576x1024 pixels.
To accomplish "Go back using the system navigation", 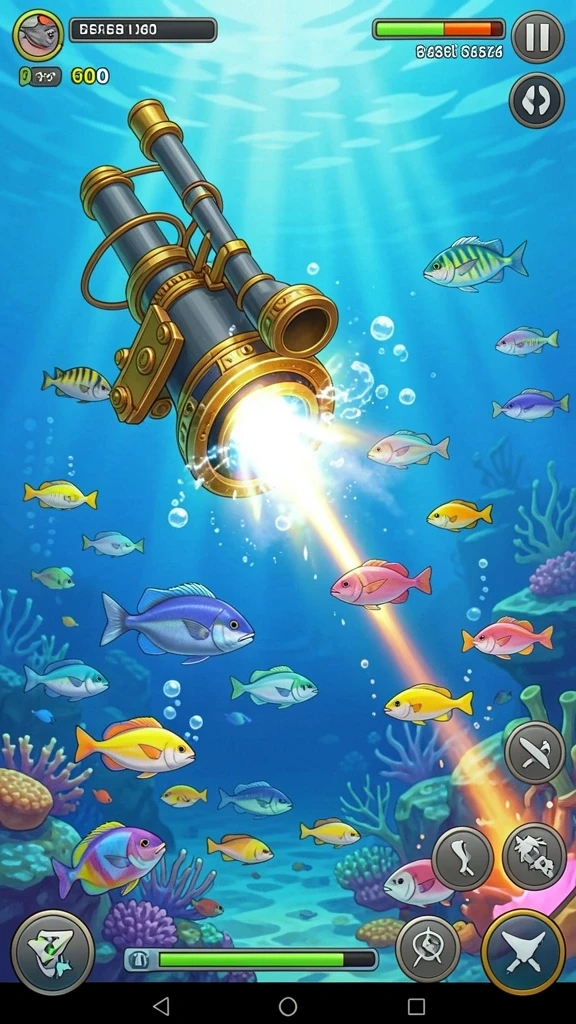I will tap(161, 1006).
